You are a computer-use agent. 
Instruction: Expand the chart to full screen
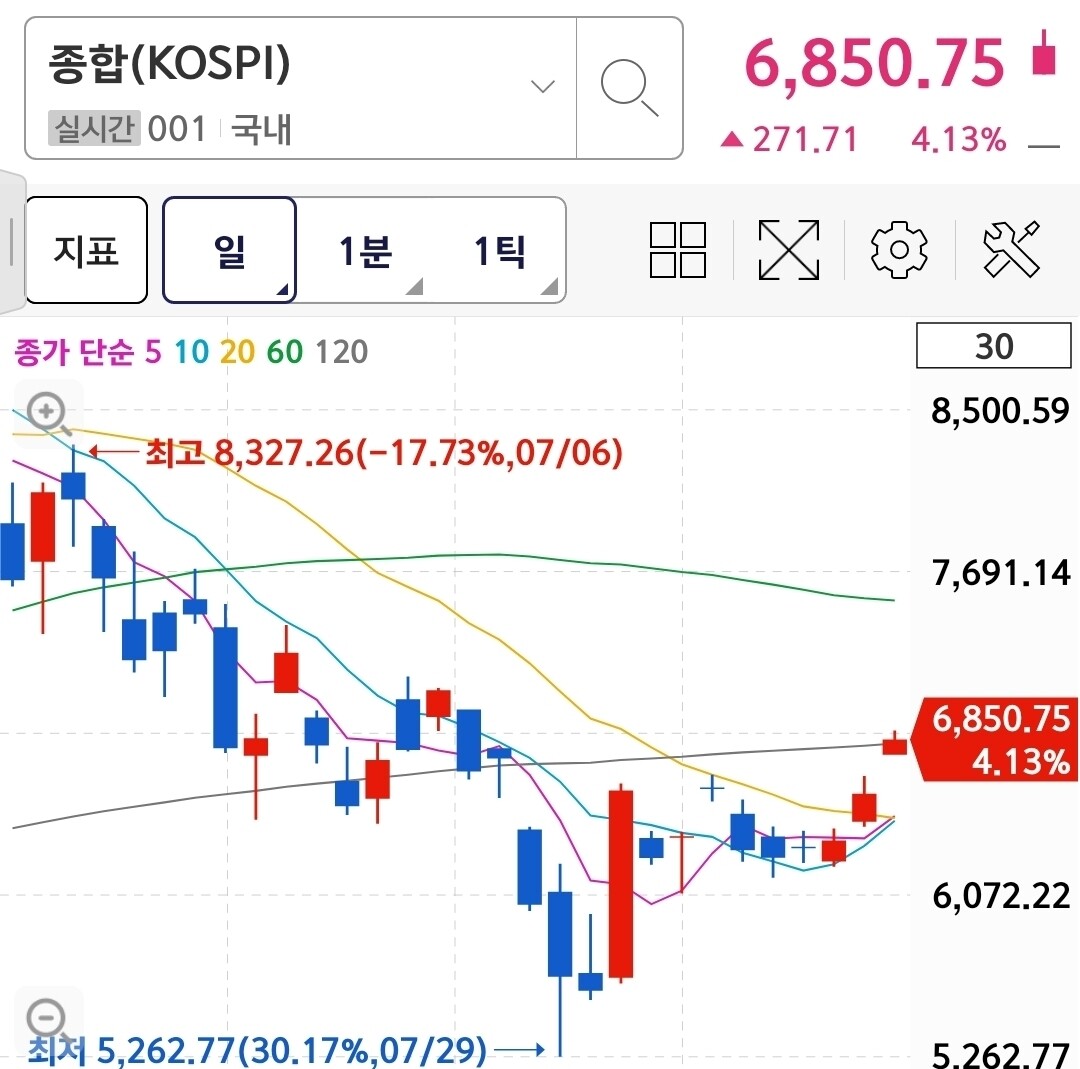789,250
